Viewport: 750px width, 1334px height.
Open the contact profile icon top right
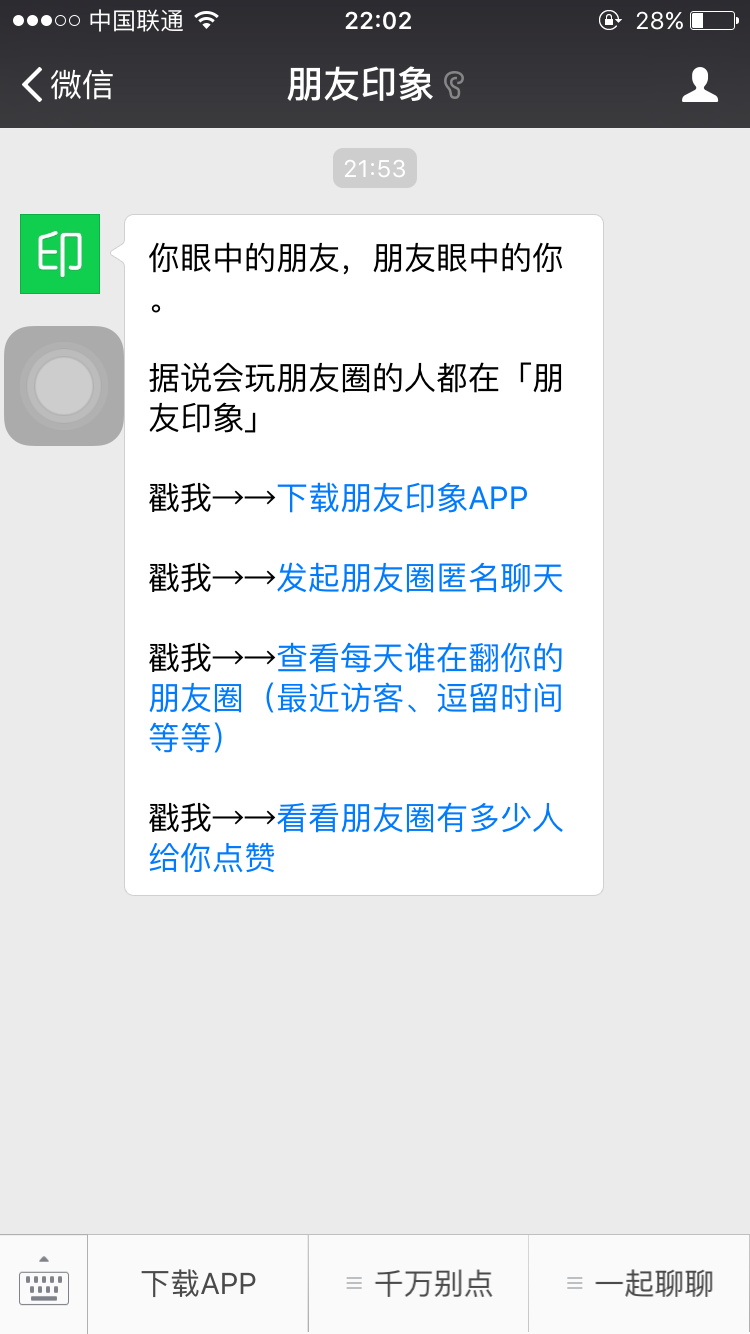coord(701,86)
